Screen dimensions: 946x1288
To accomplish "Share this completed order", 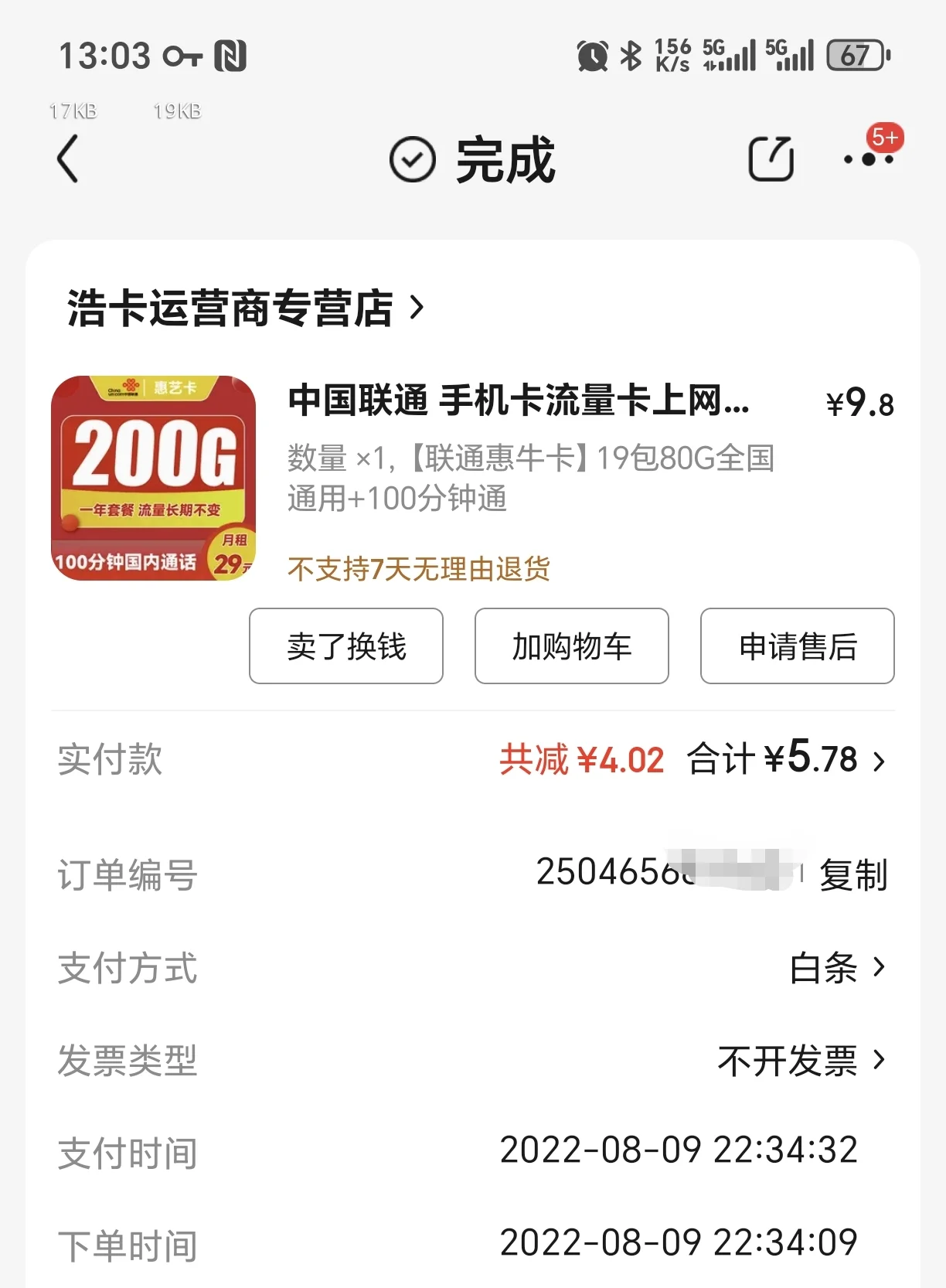I will tap(771, 159).
